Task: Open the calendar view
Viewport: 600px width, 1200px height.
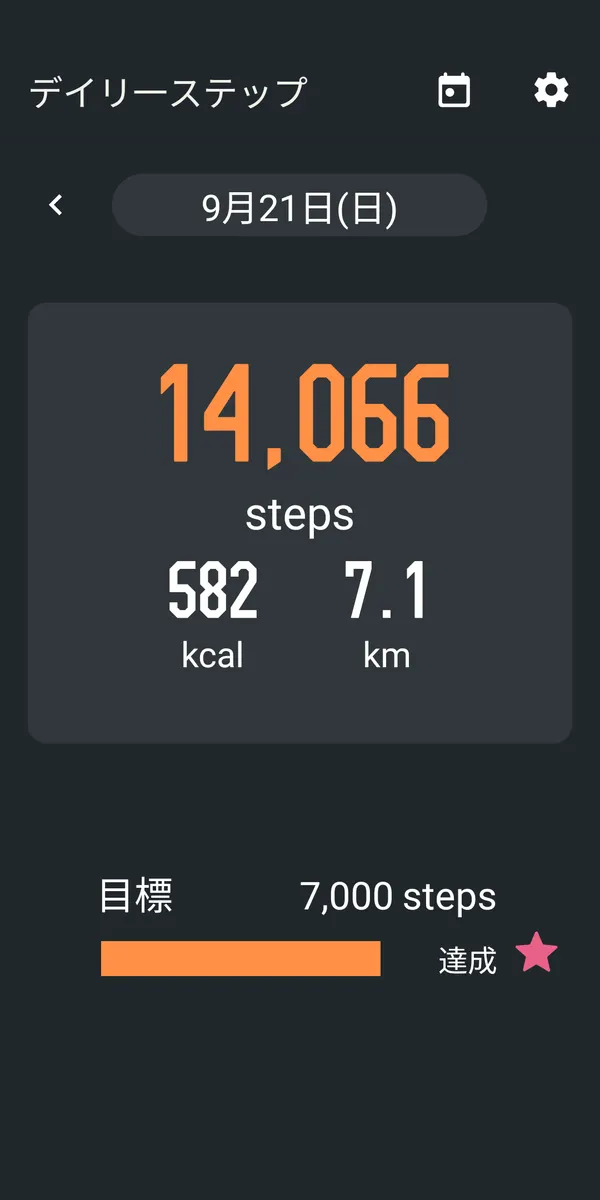Action: coord(454,91)
